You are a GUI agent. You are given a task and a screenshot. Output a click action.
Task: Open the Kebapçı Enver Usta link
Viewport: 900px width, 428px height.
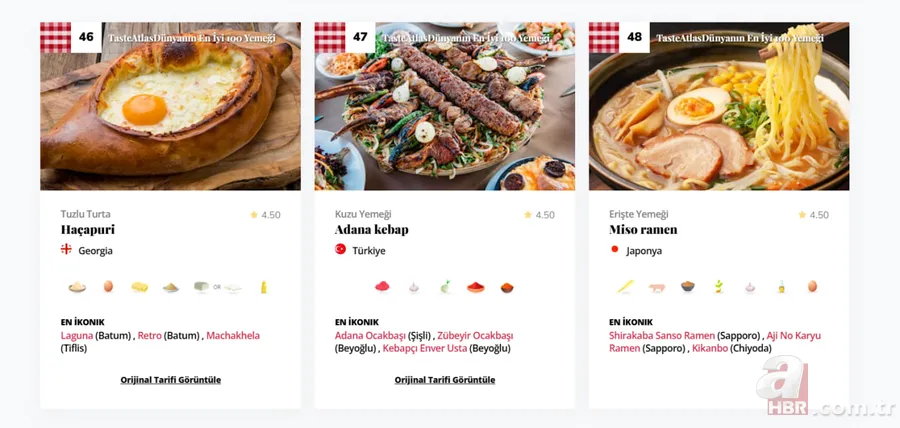(426, 348)
